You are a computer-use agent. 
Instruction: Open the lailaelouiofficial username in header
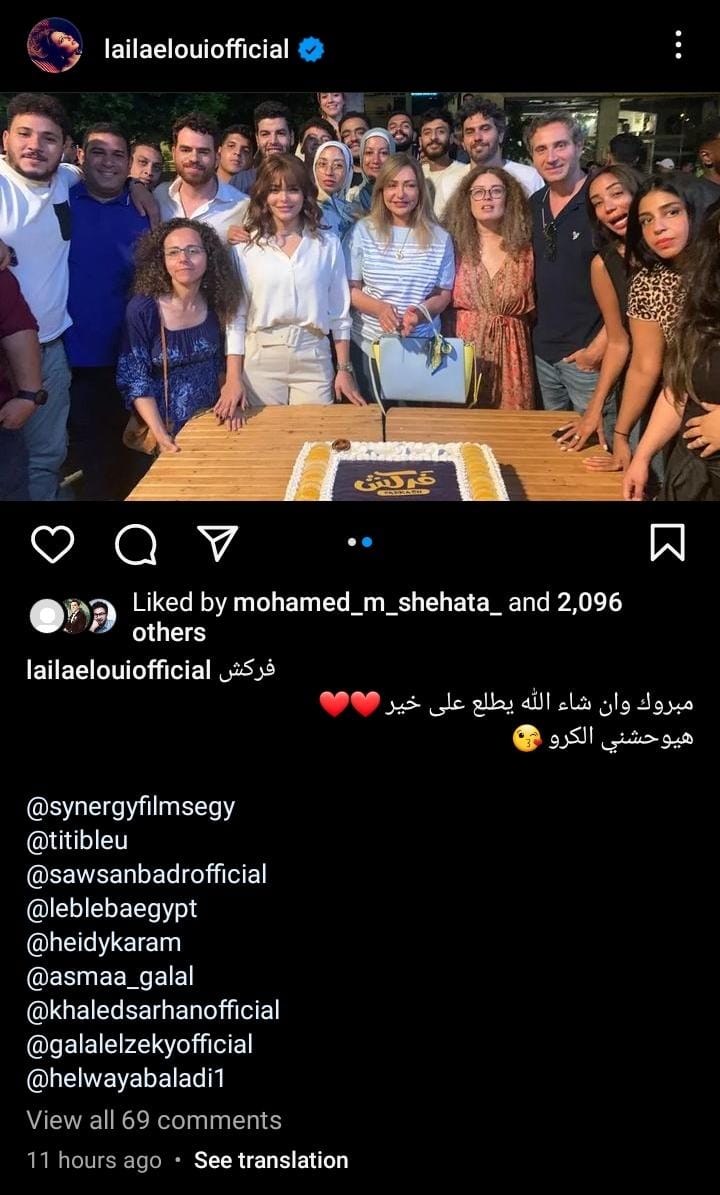(x=196, y=48)
